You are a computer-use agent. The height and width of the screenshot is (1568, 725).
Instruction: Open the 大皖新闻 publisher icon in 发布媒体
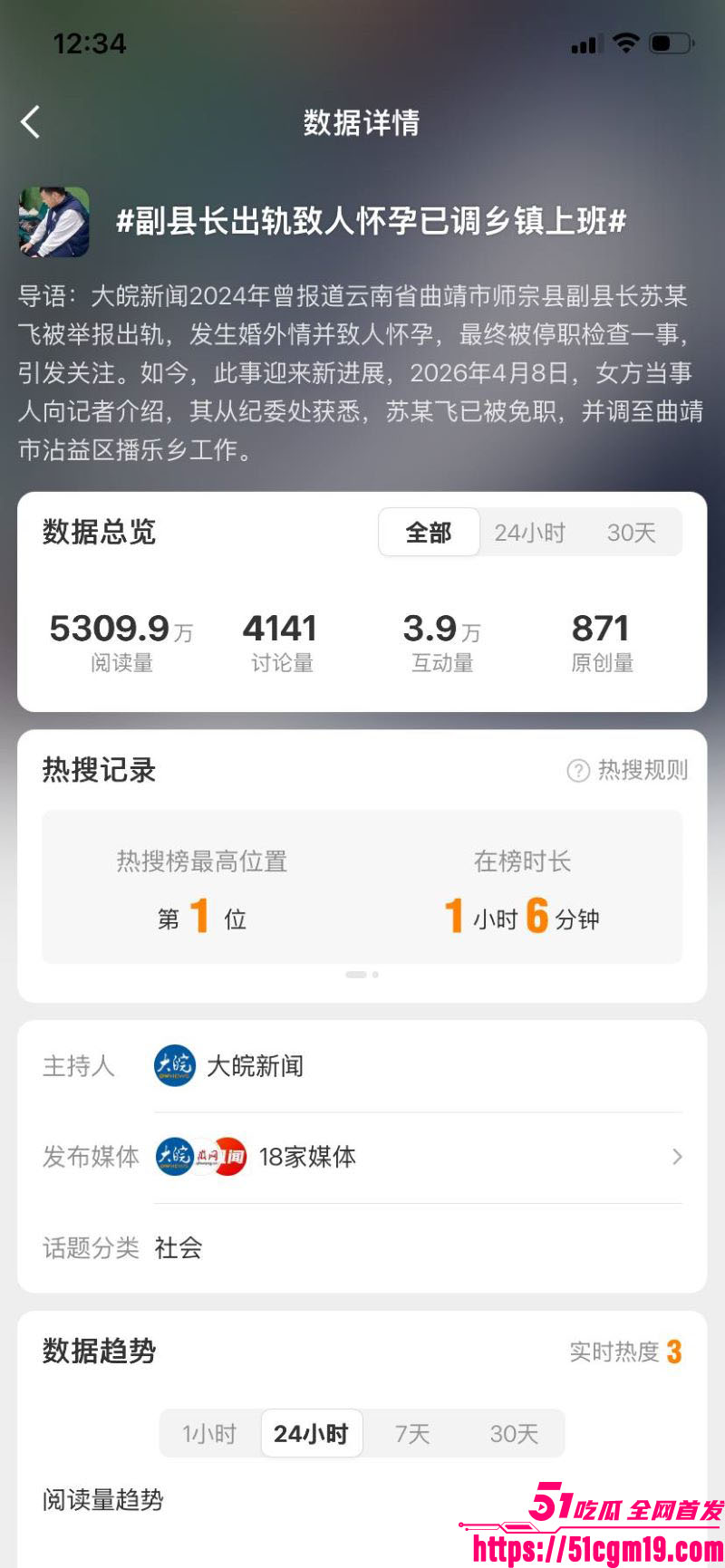176,1157
